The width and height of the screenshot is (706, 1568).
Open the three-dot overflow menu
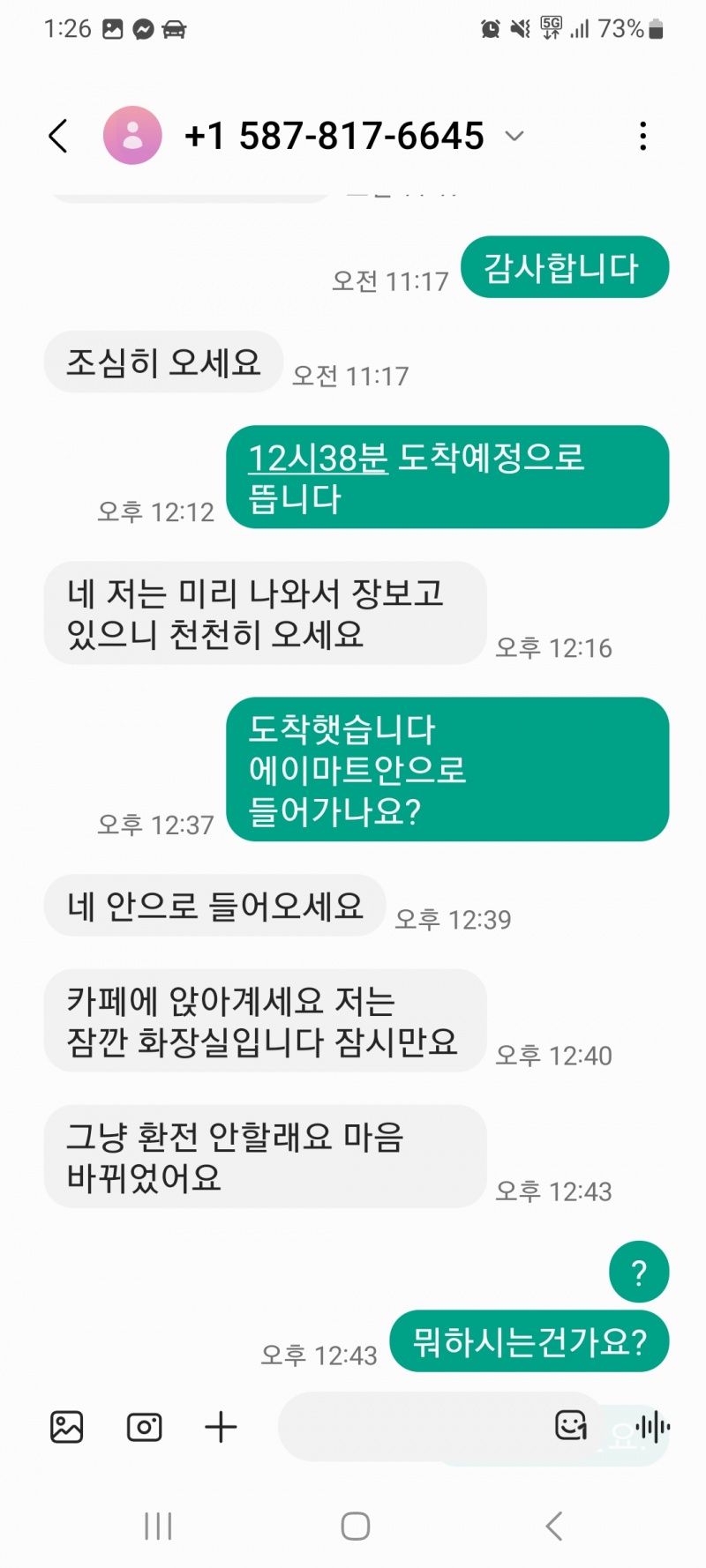pos(642,136)
